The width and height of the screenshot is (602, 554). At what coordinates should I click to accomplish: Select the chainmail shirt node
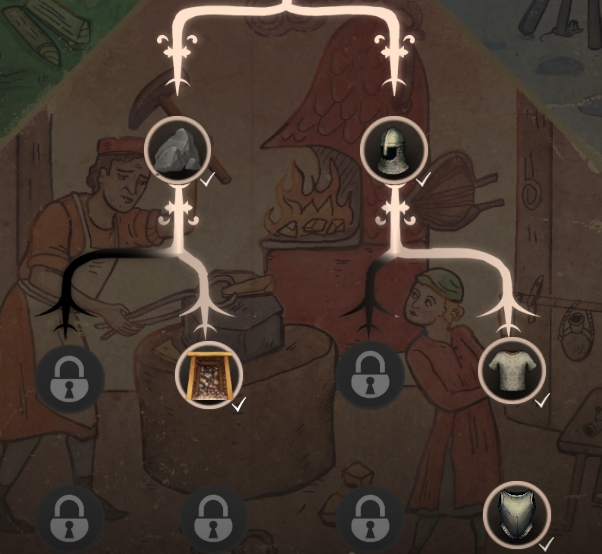pos(513,370)
